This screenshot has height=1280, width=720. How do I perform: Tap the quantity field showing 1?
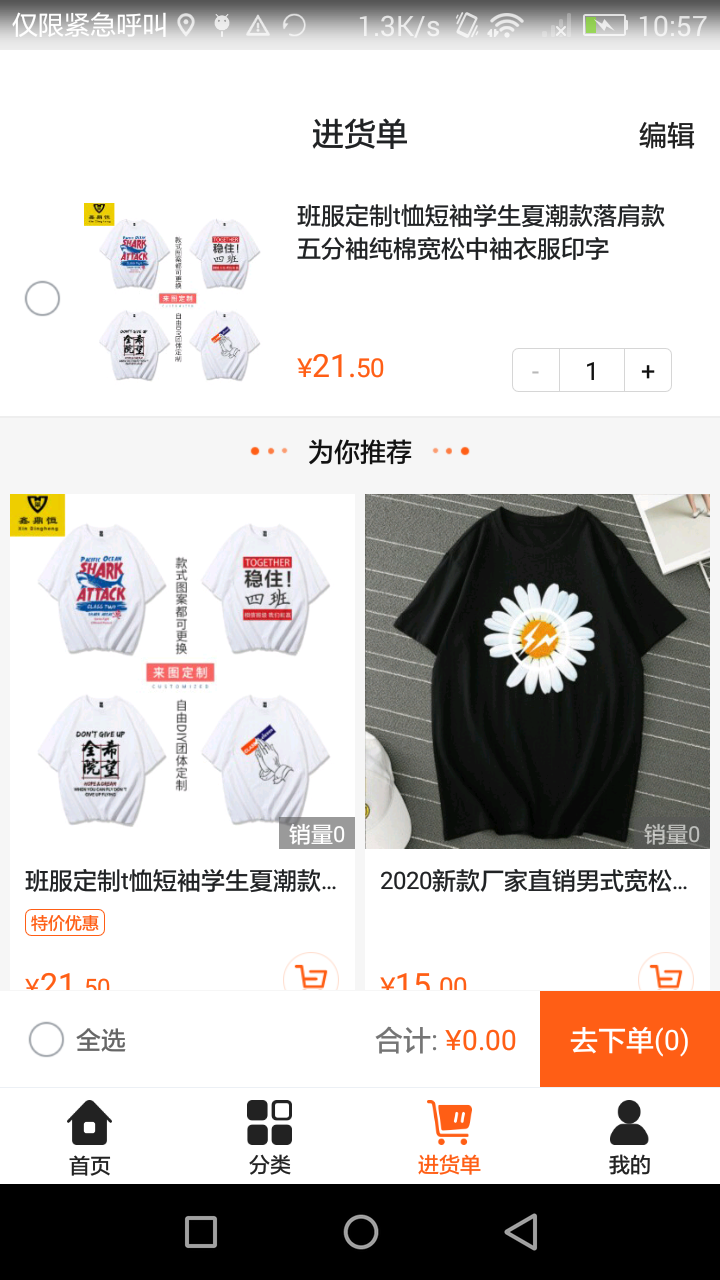(591, 371)
